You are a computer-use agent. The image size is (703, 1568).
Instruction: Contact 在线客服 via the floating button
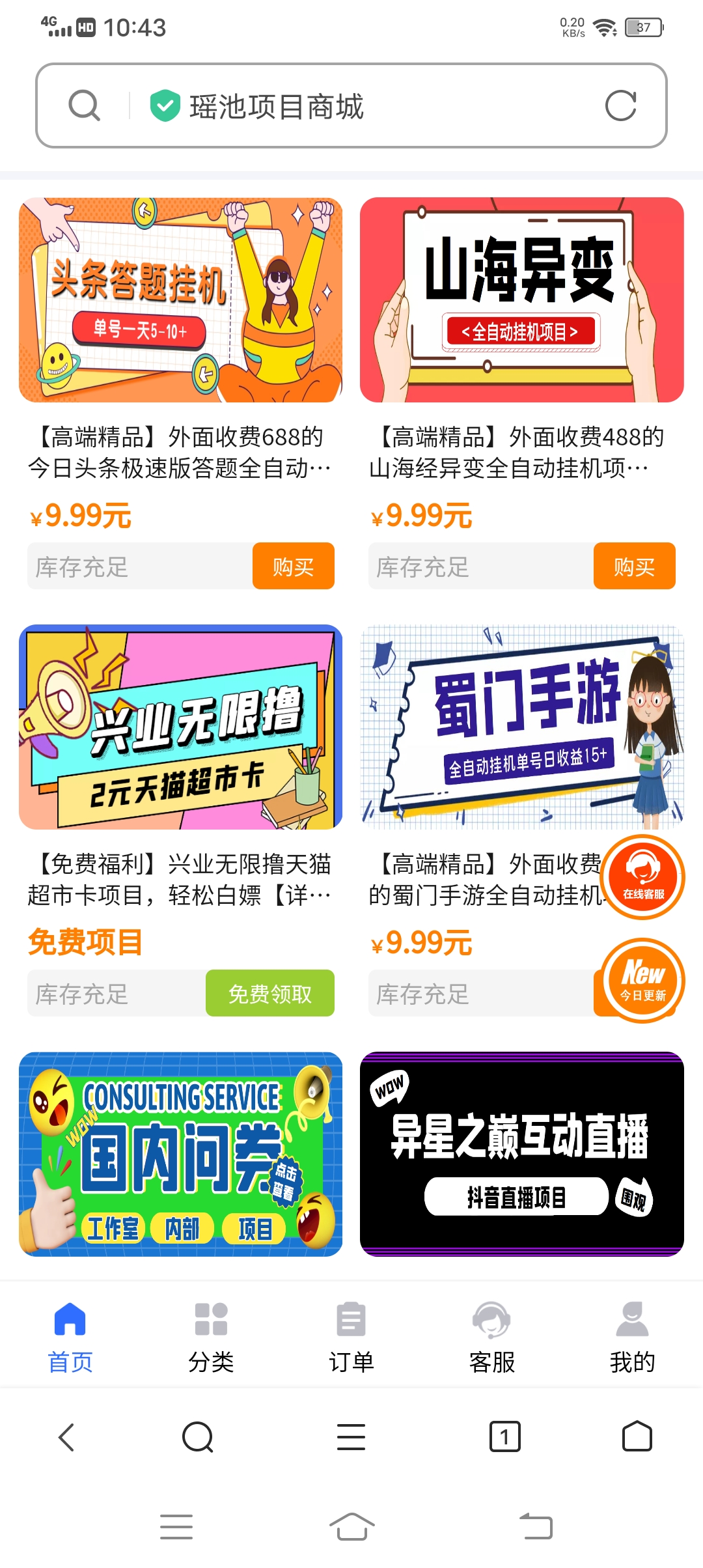(643, 877)
